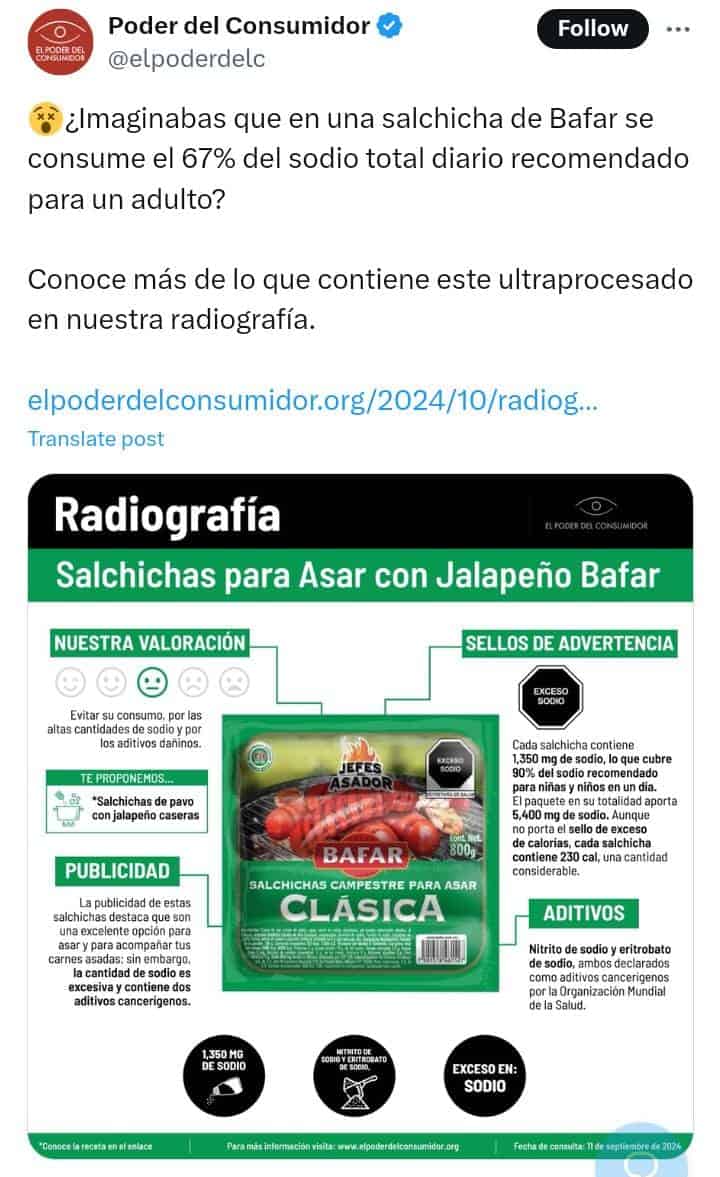Tap Translate post
Screen dimensions: 720x1177
95,438
